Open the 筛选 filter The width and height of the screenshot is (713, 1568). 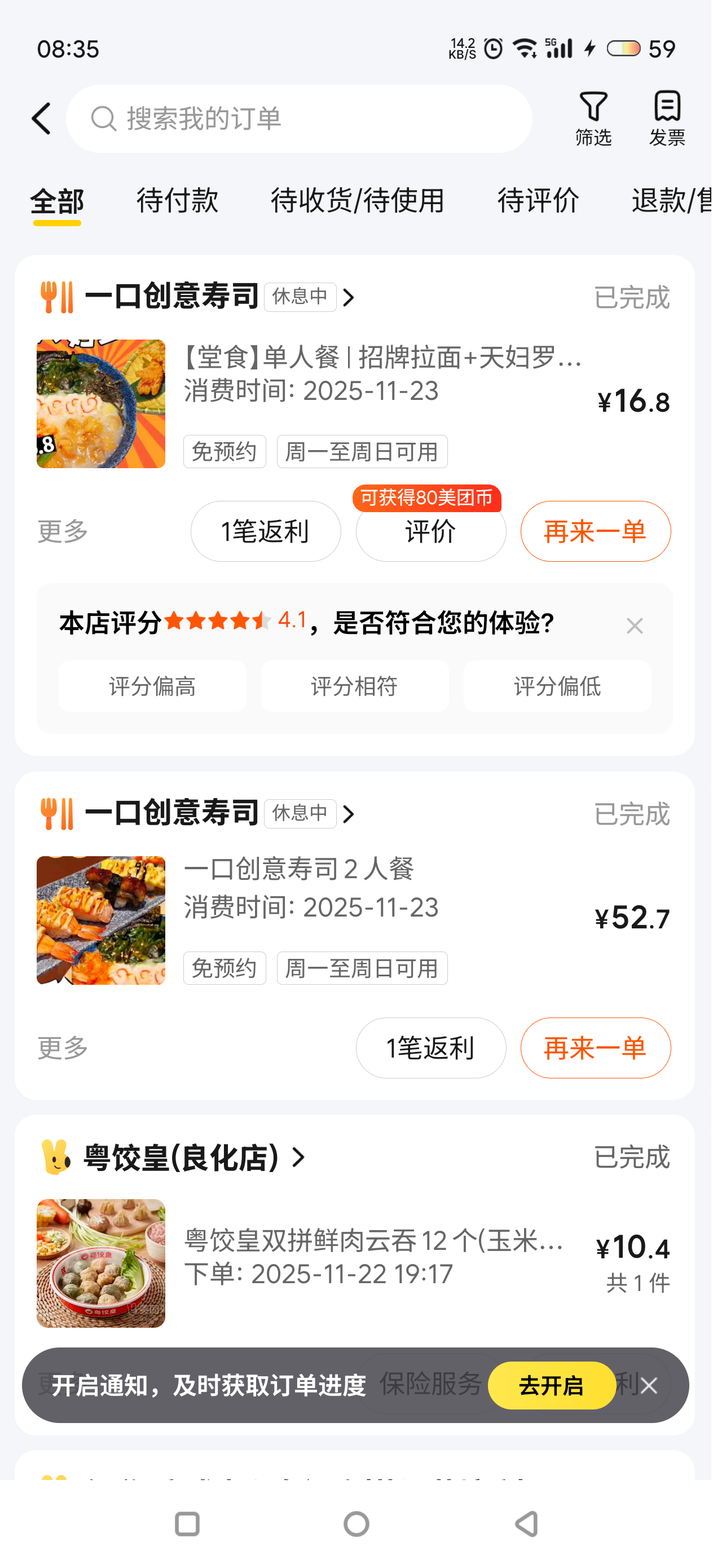(593, 118)
